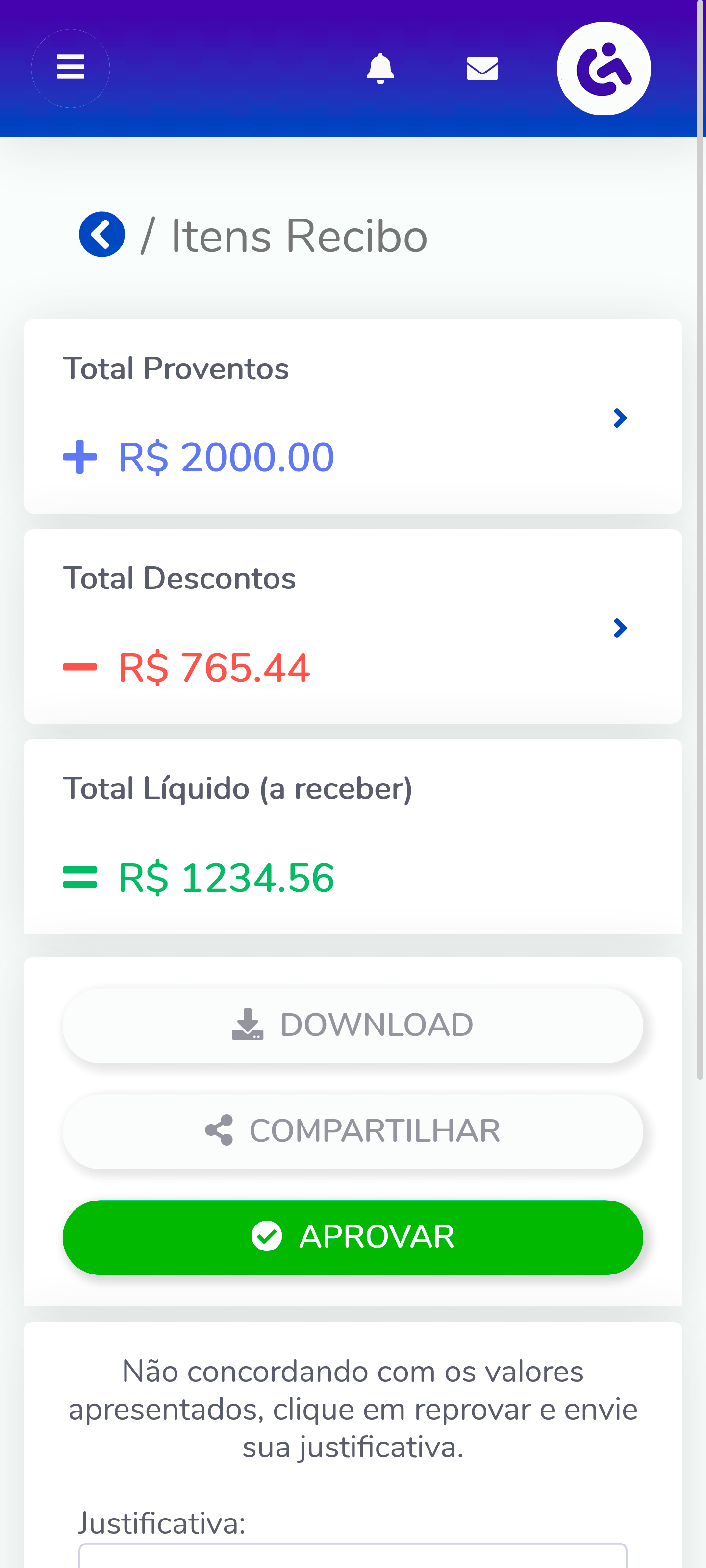Image resolution: width=706 pixels, height=1568 pixels.
Task: Approve the receipt with Aprovar
Action: (x=353, y=1237)
